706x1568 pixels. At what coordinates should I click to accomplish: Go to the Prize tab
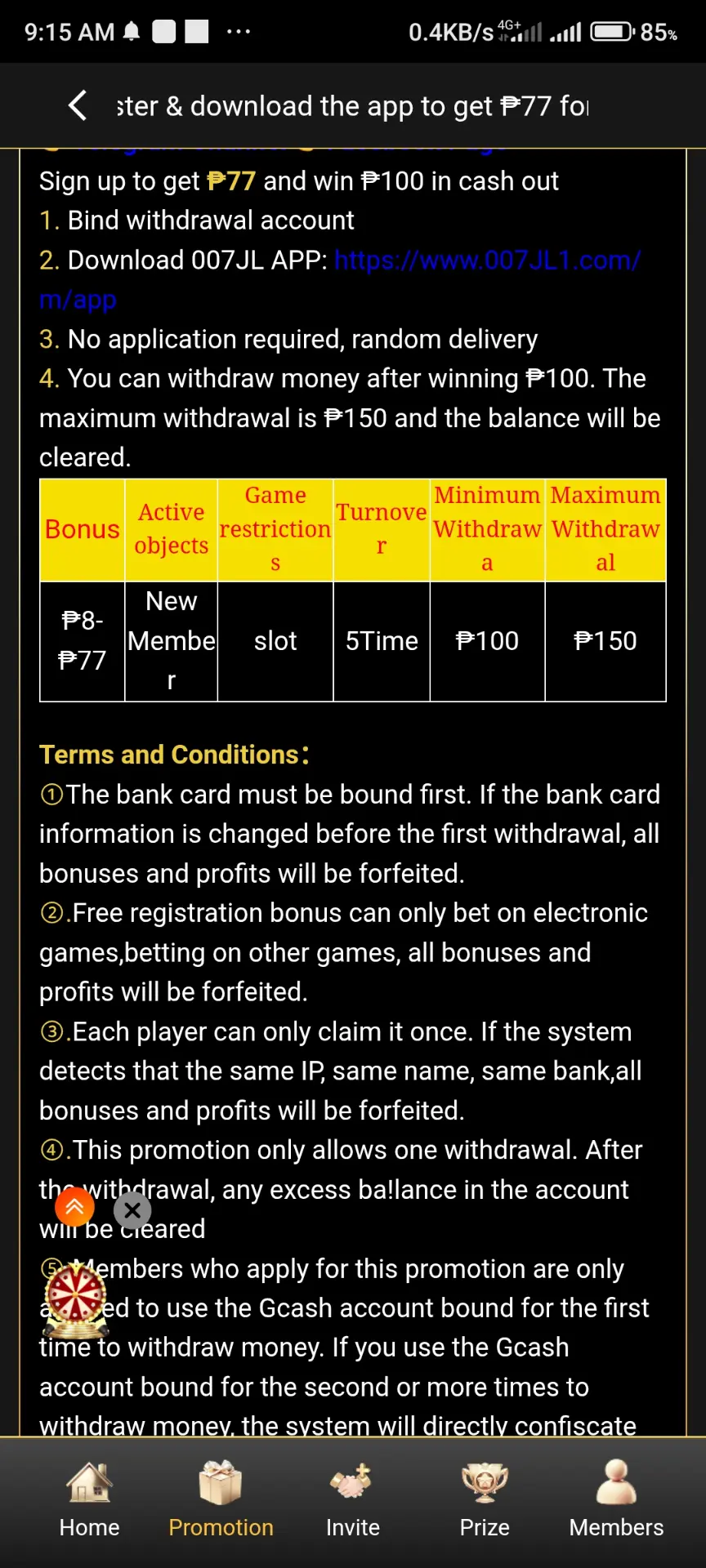click(485, 1500)
